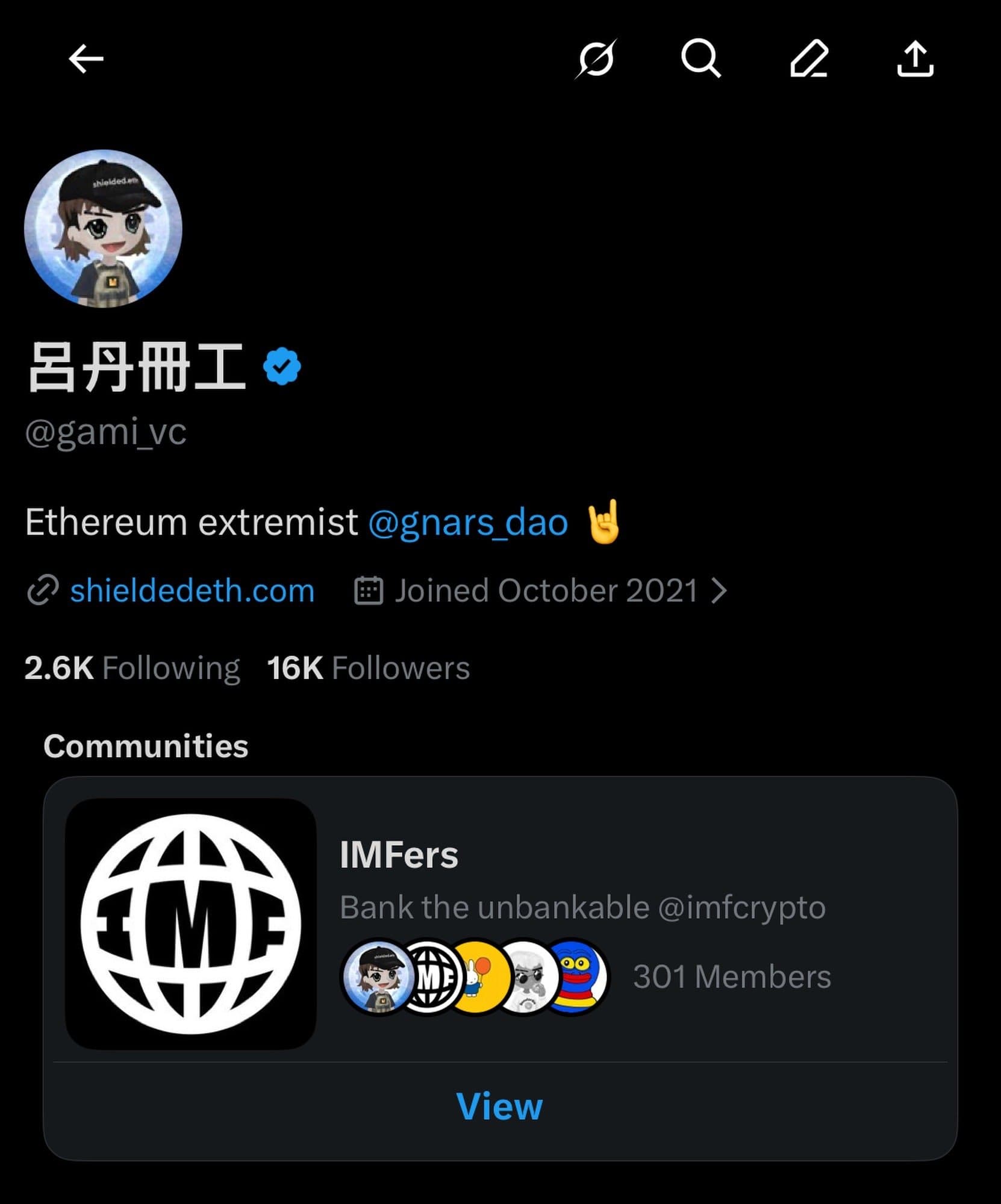Image resolution: width=1001 pixels, height=1204 pixels.
Task: Open search from the top bar
Action: (x=702, y=58)
